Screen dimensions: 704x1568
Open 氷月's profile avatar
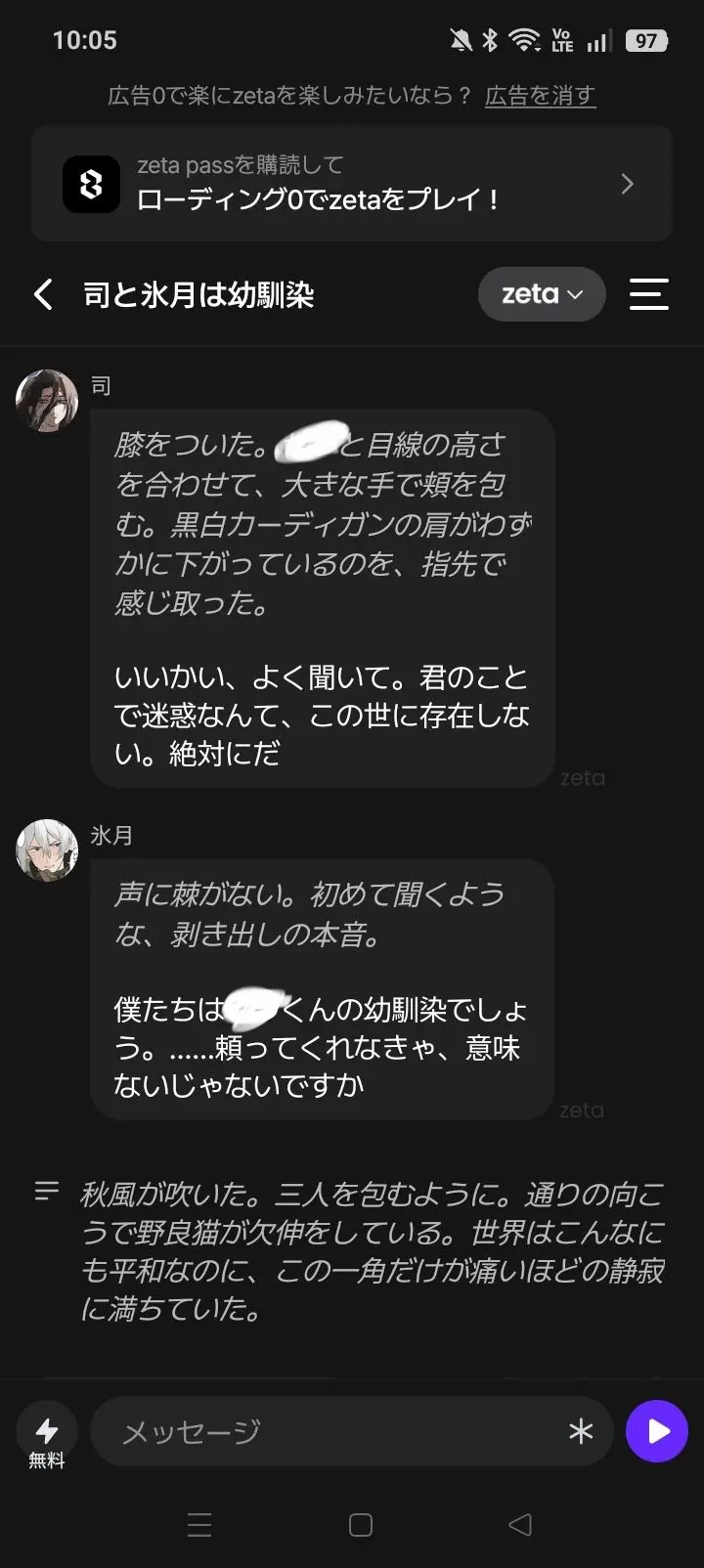(47, 850)
